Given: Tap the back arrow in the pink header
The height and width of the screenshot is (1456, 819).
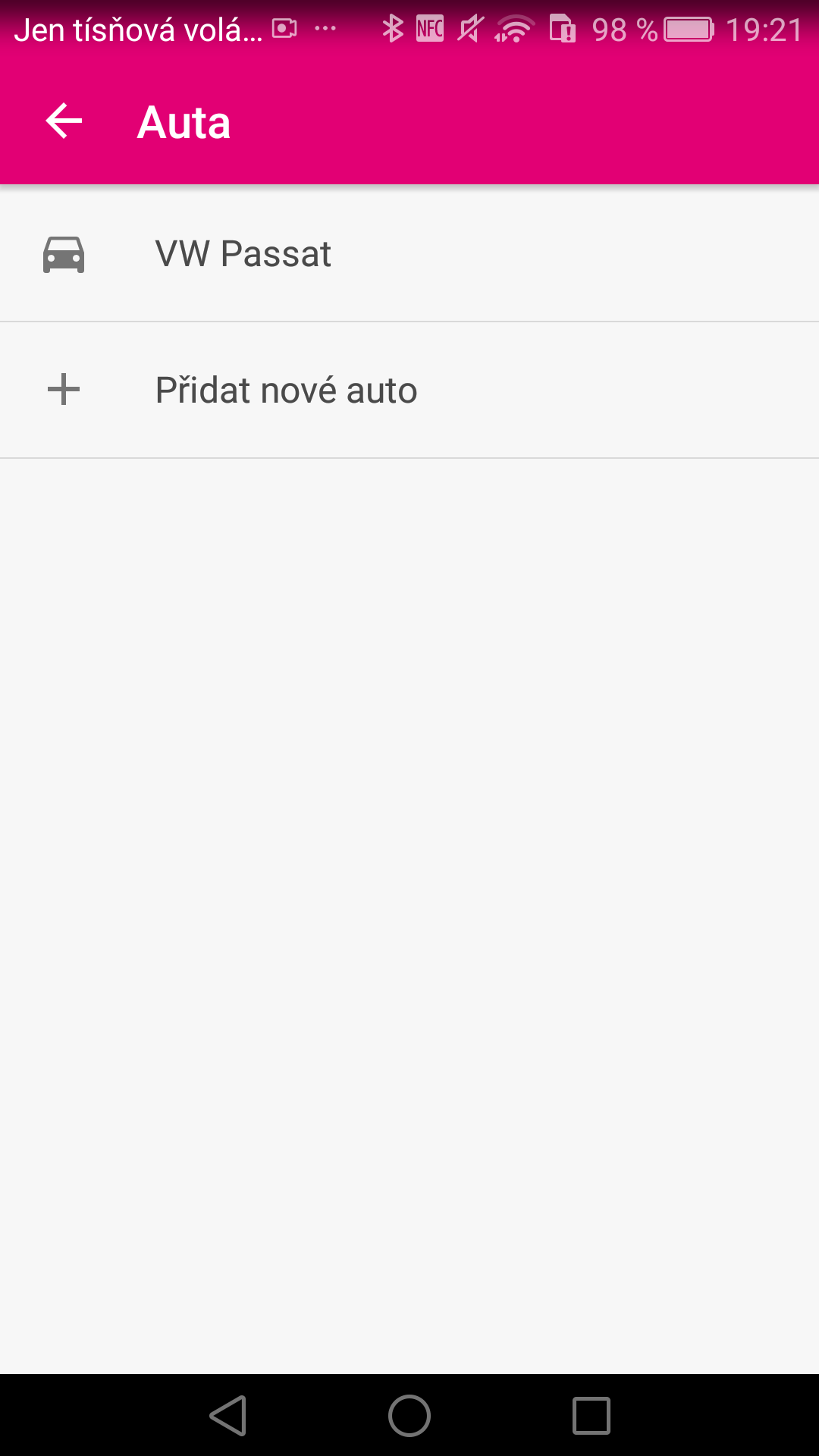Looking at the screenshot, I should click(x=63, y=121).
